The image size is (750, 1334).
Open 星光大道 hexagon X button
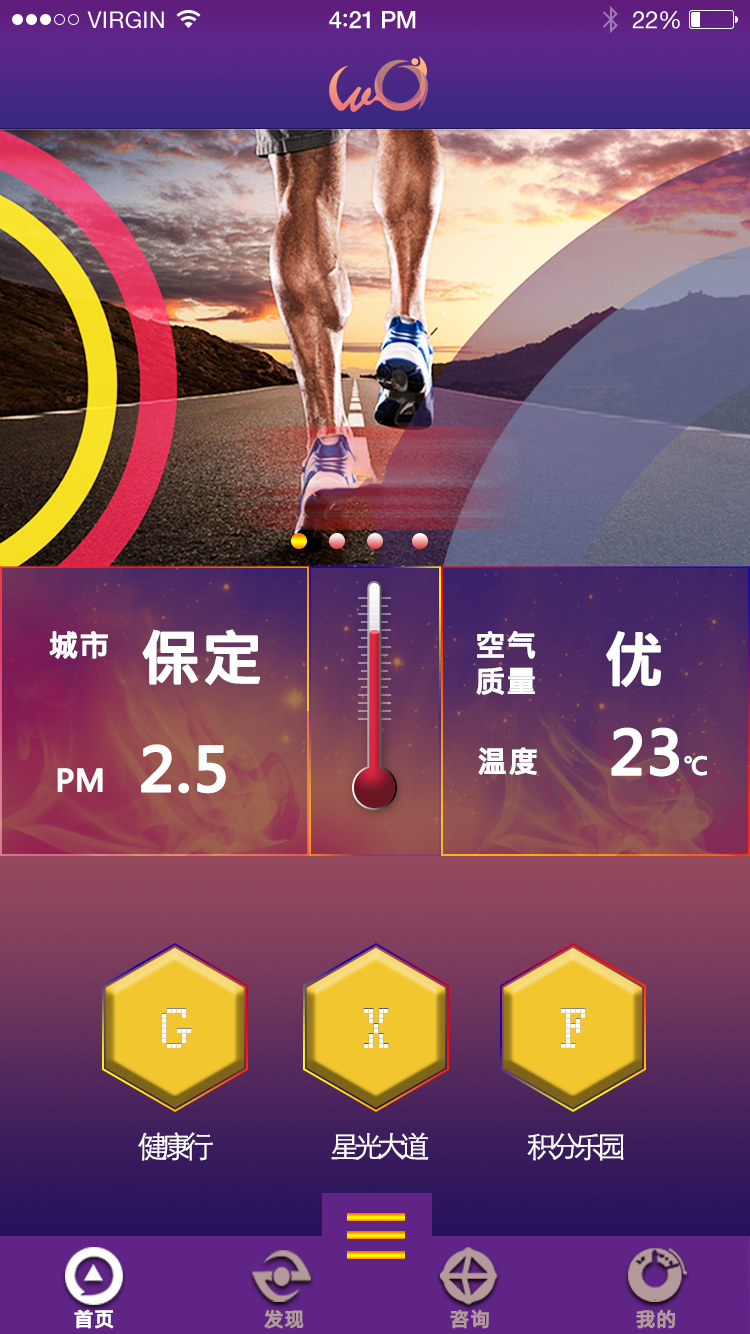coord(376,1028)
